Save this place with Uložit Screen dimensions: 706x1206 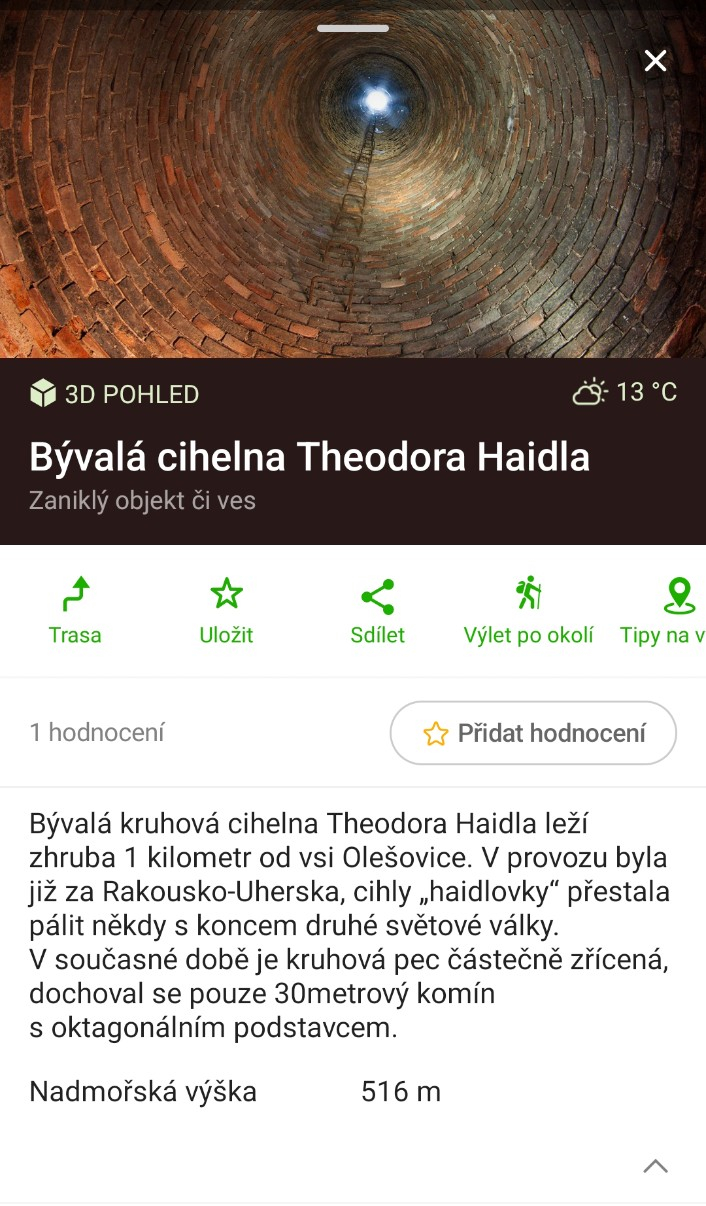point(226,611)
